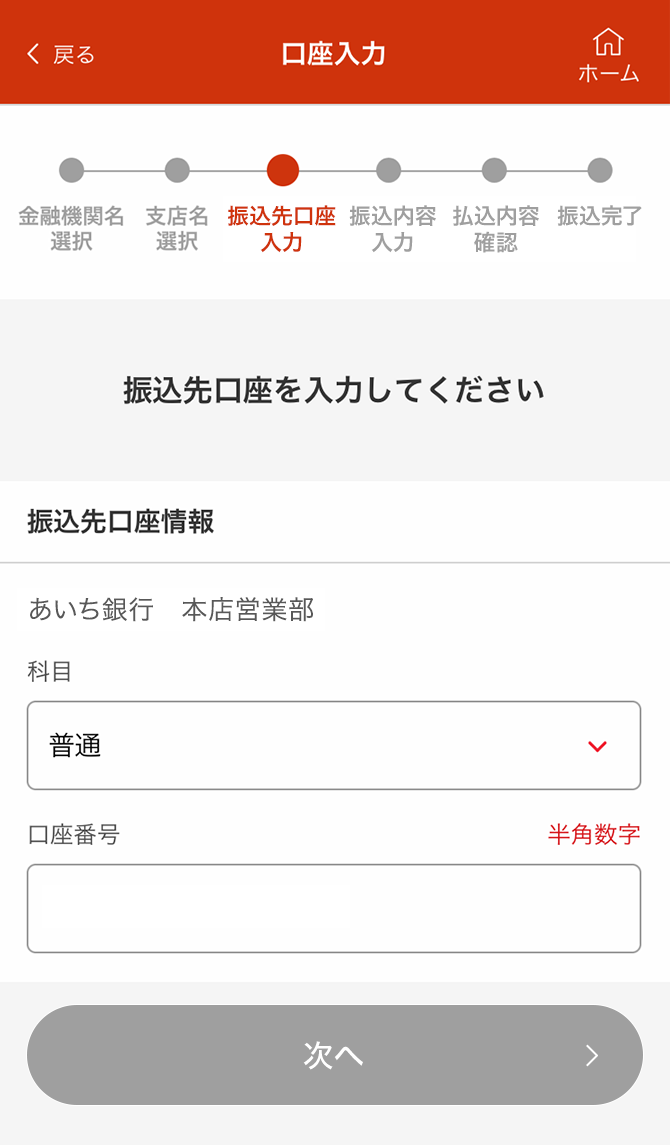
Task: Tap the 口座番号 input field
Action: [x=334, y=908]
